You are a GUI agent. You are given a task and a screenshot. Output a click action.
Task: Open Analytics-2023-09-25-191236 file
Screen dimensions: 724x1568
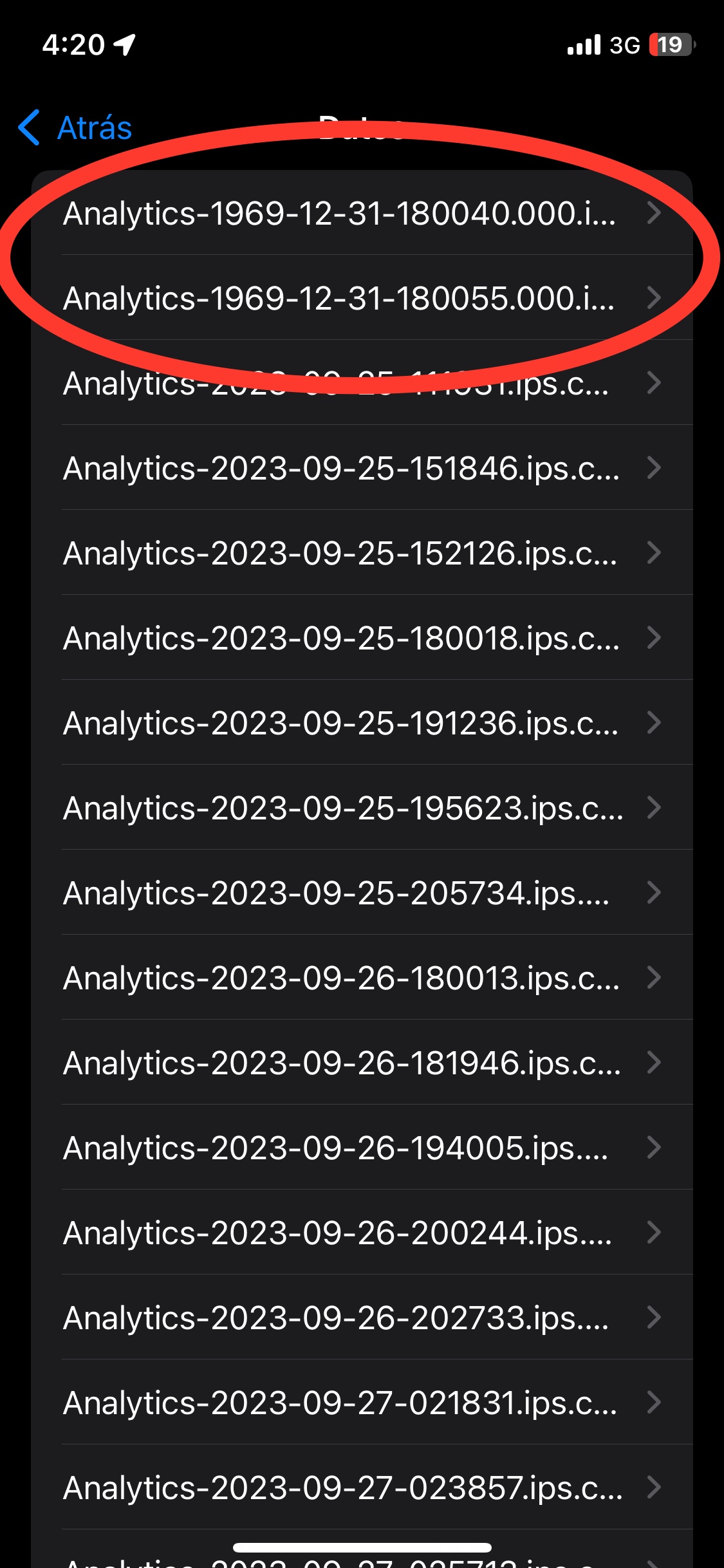pos(362,723)
